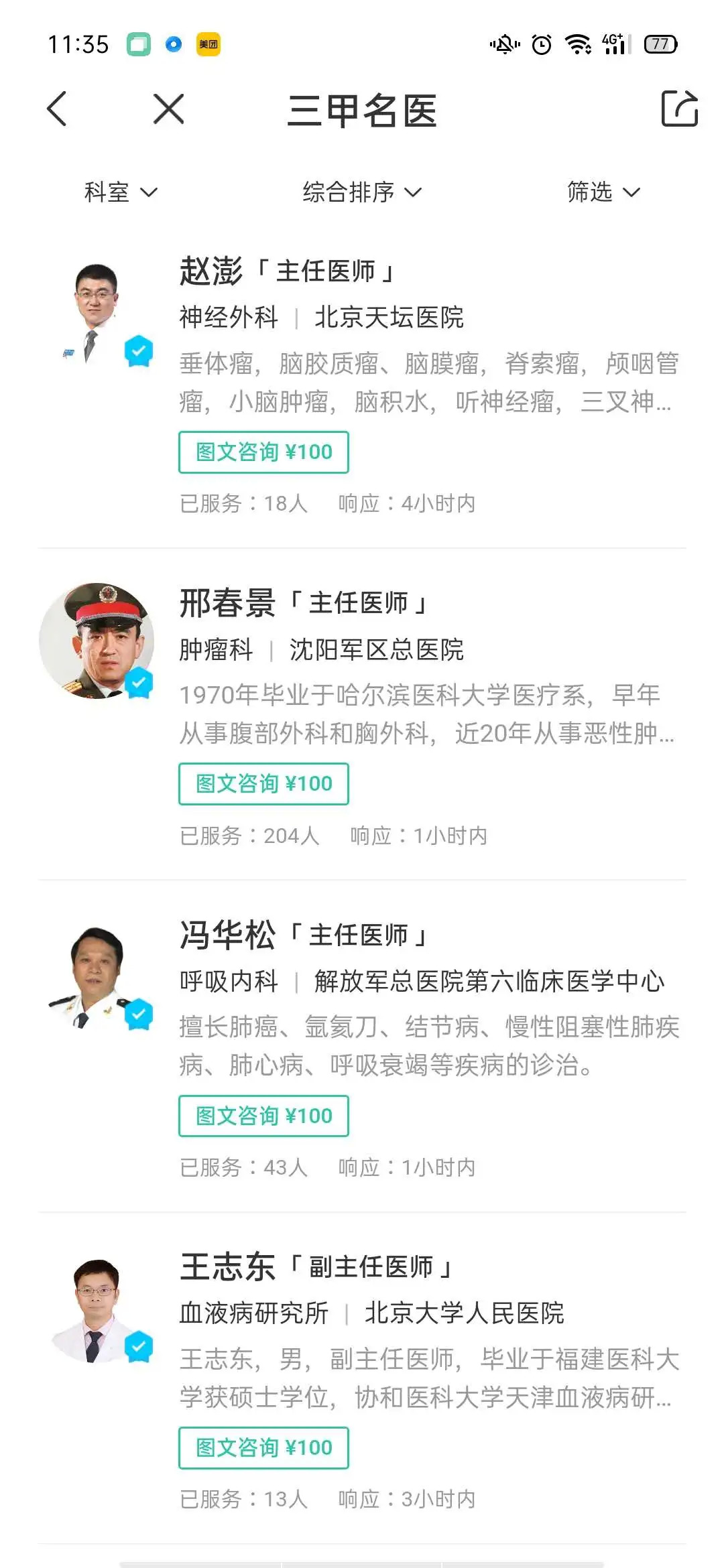Book 图文咨询 ¥100 with 冯华松

click(x=263, y=1116)
